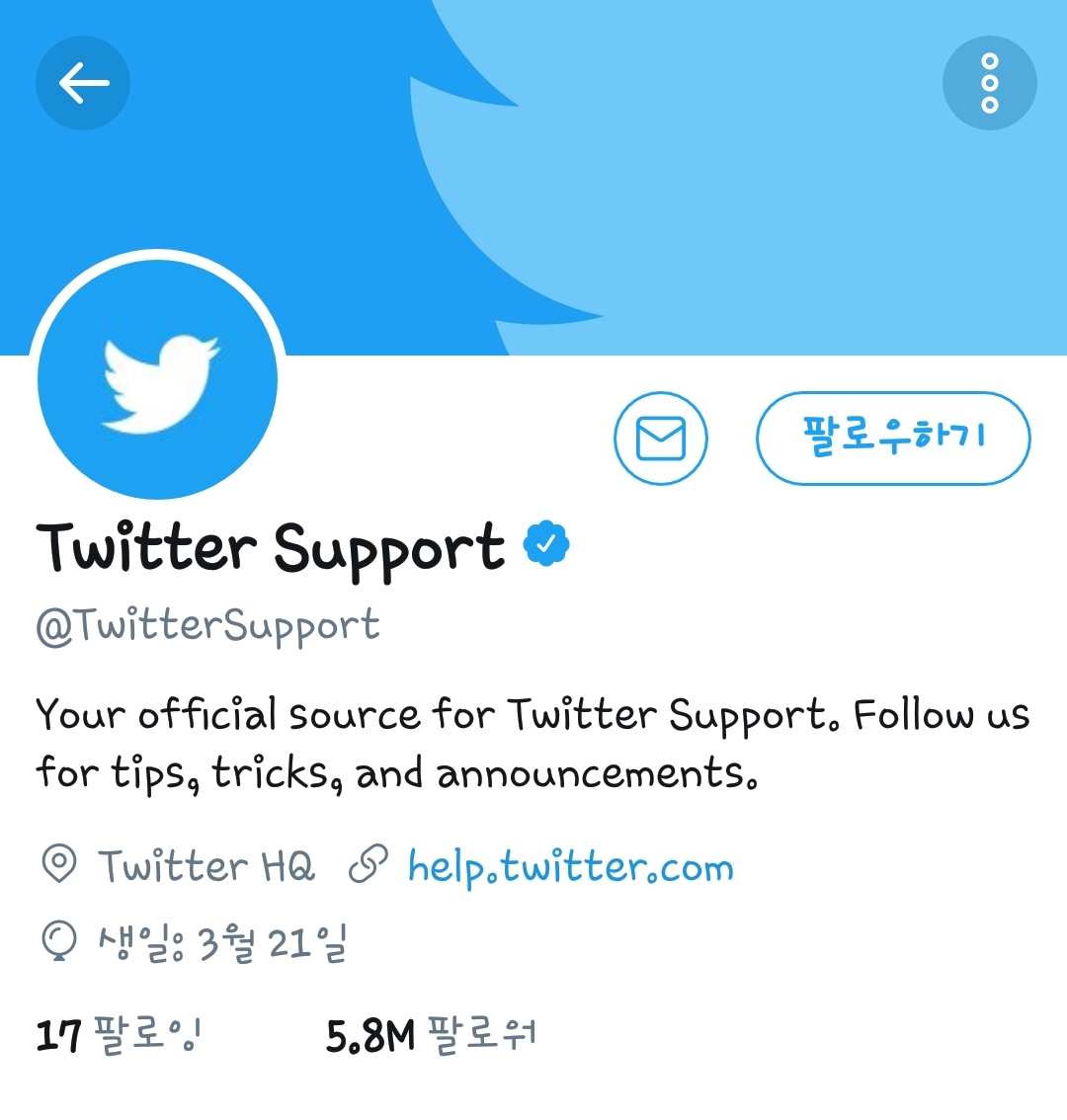
Task: Open the 17 팔로잉 following list
Action: pos(119,1035)
